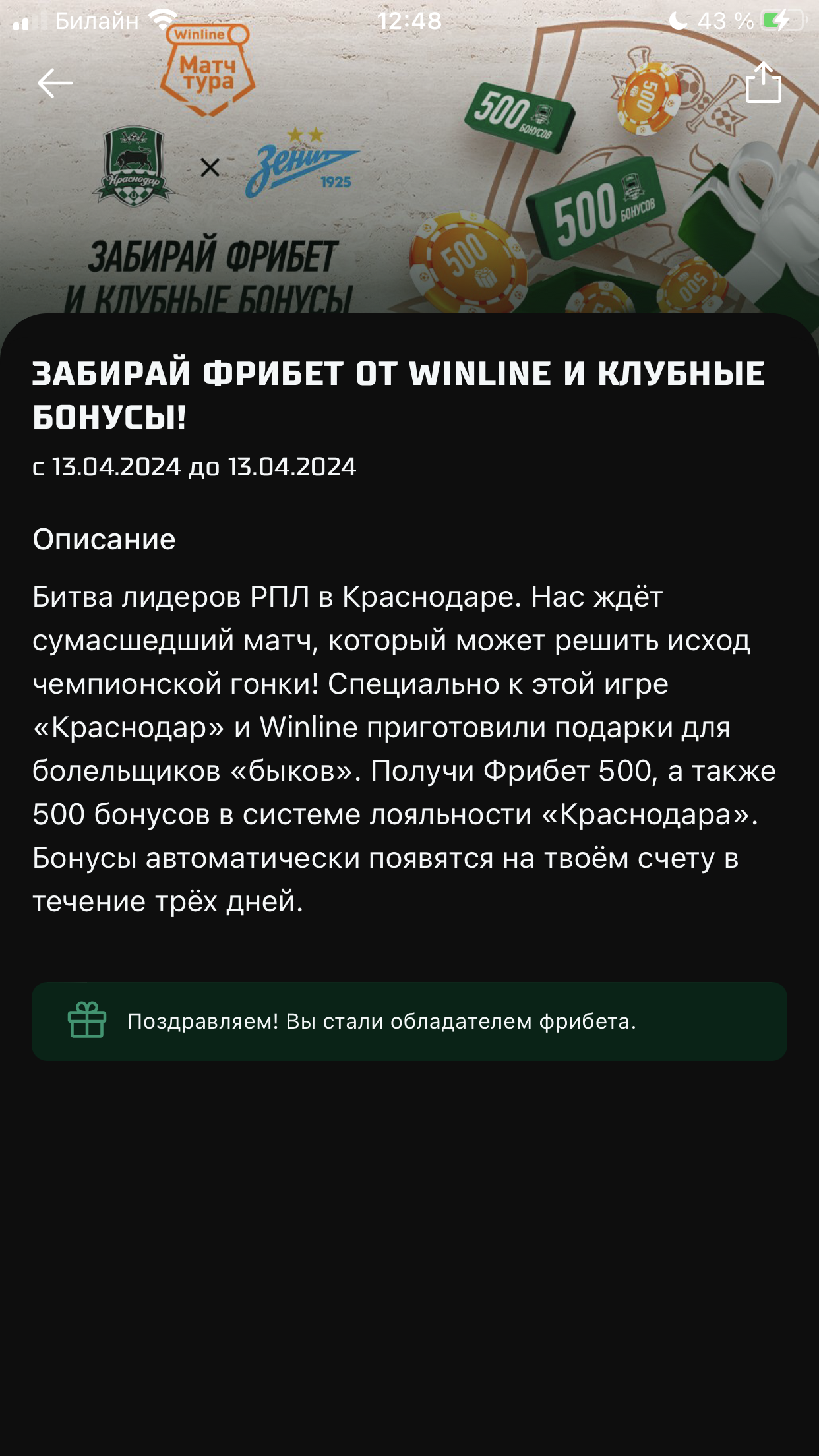Share this Winline promo
819x1456 pixels.
764,82
